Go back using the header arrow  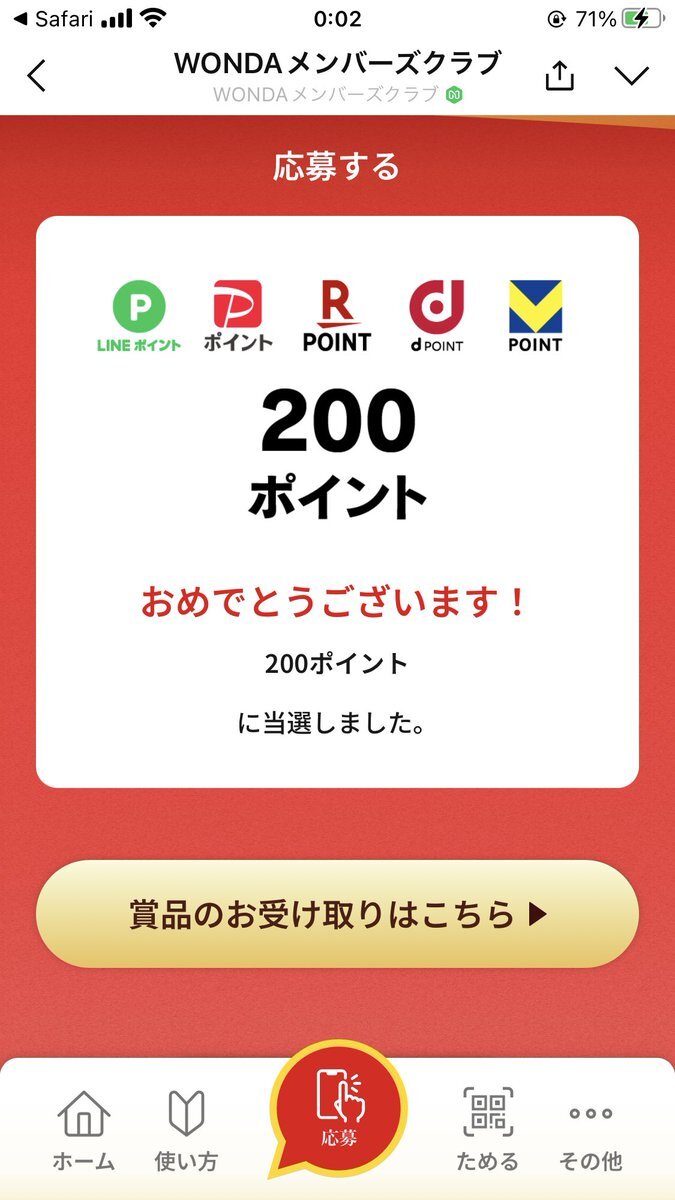(37, 76)
